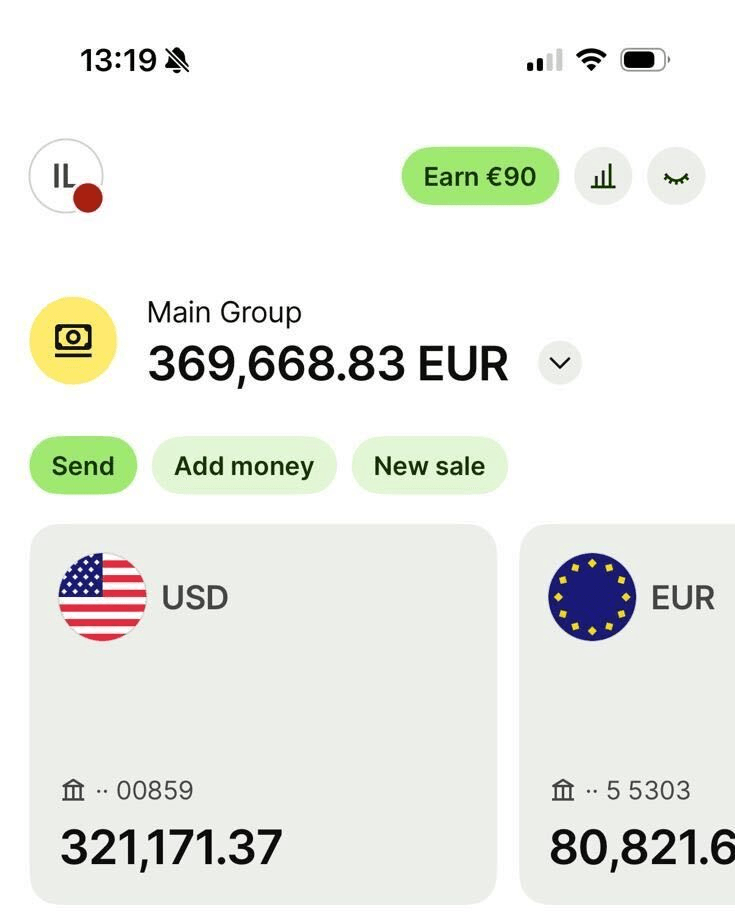Open the USD balance card
Screen dimensions: 735x924
pyautogui.click(x=263, y=712)
